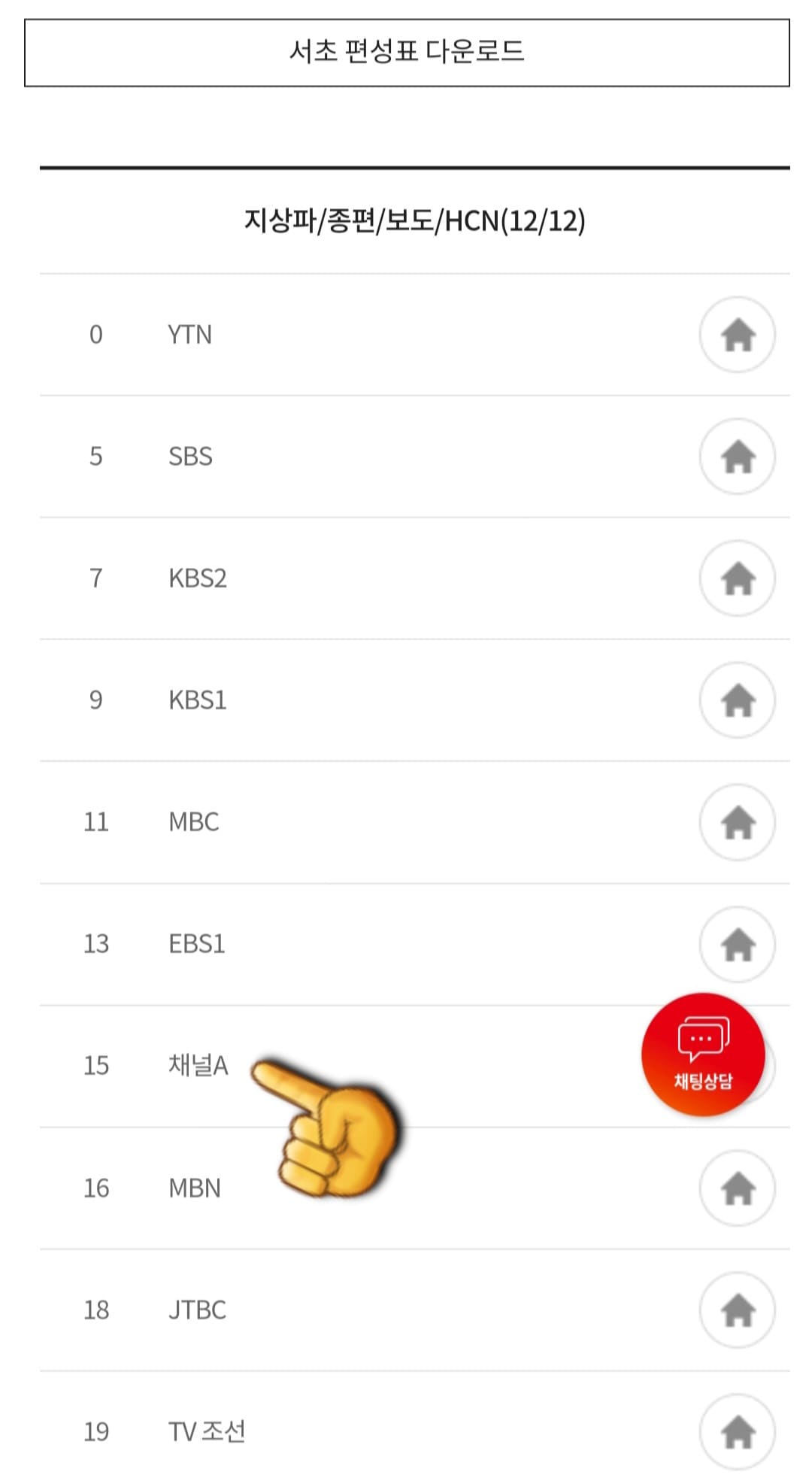Viewport: 812px width, 1478px height.
Task: Select the TV 조선 channel name
Action: [x=204, y=1432]
